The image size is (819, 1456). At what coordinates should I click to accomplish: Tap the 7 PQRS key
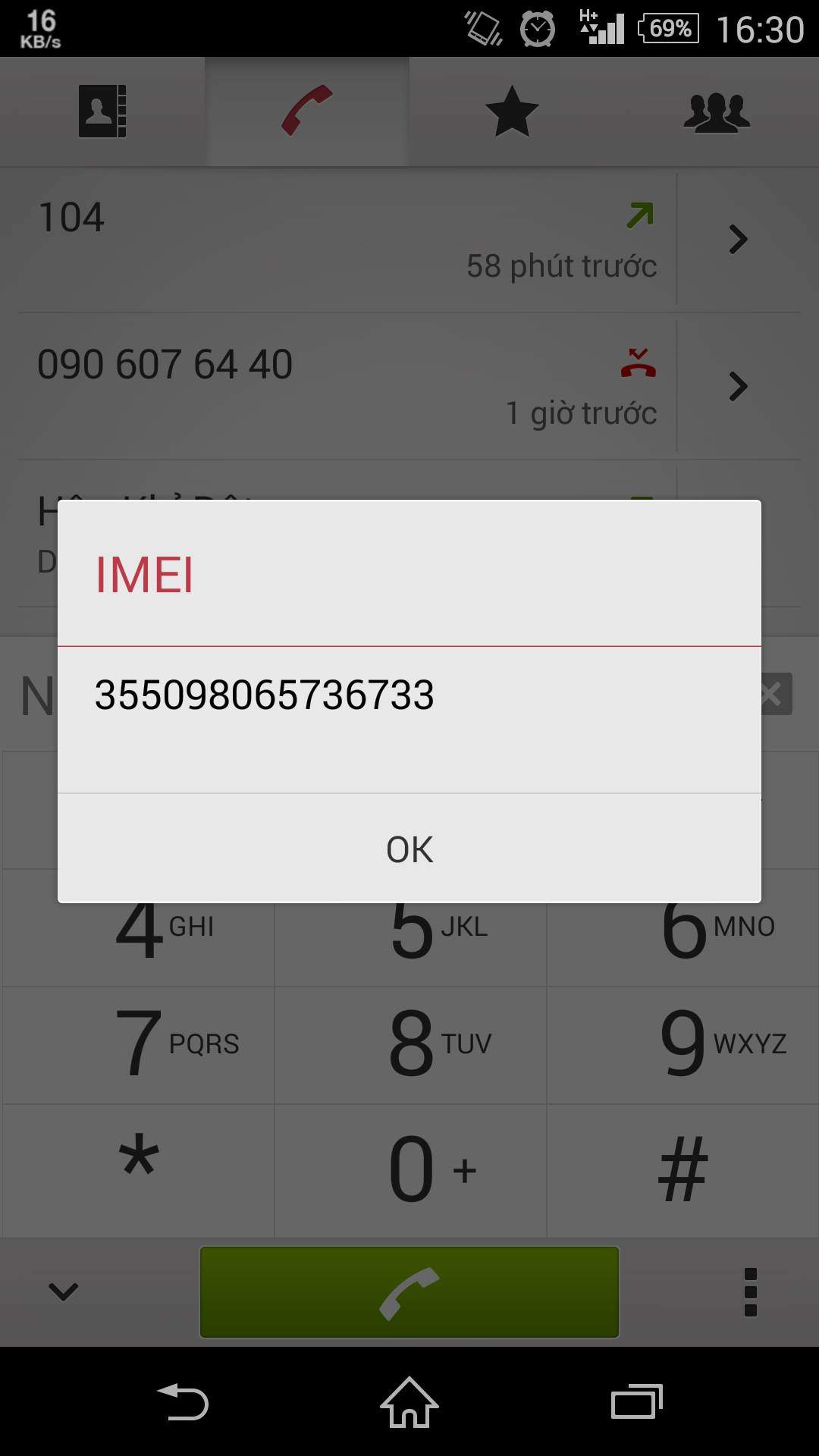point(138,1045)
